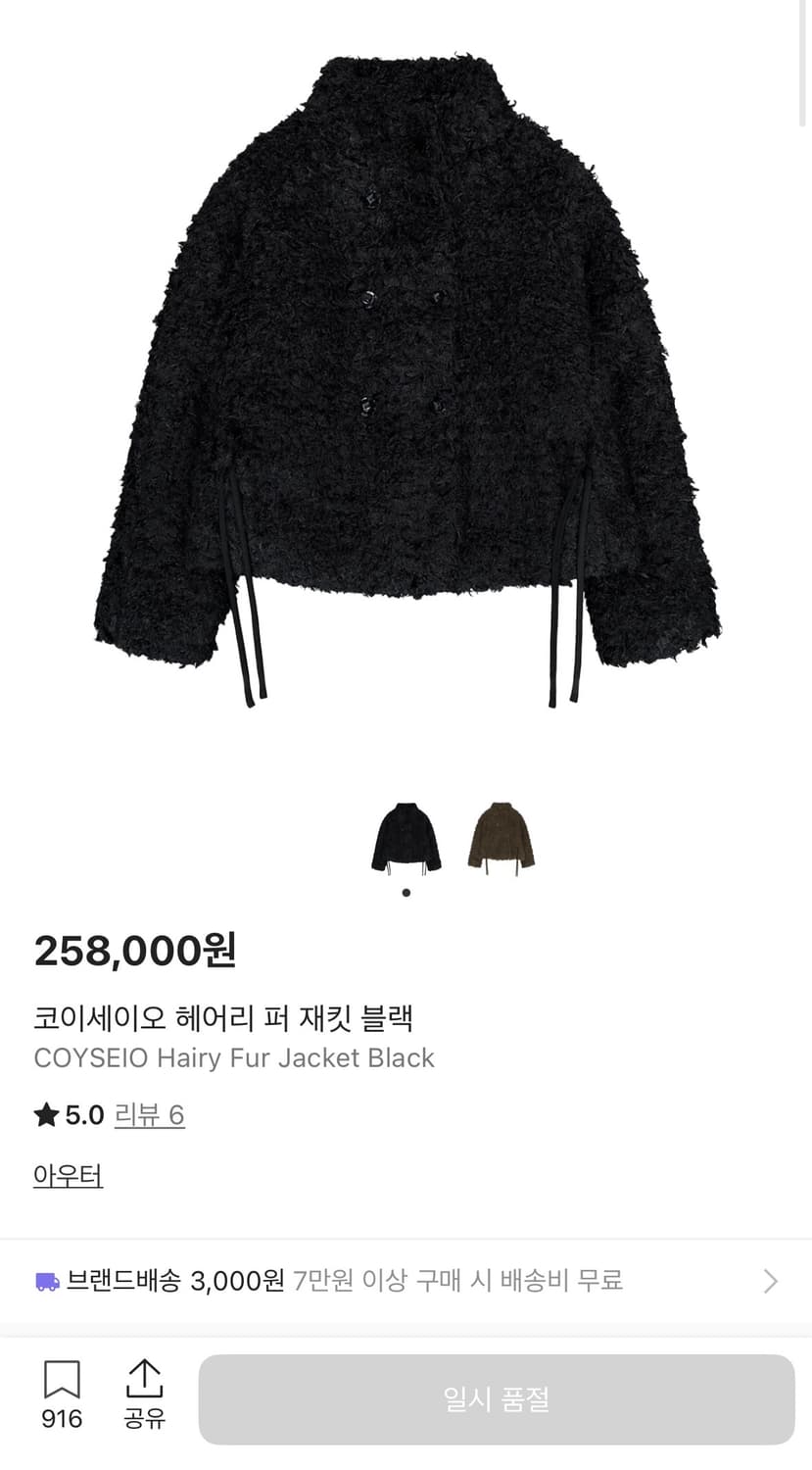Browse the 아우터 category link
Viewport: 812px width, 1470px height.
pyautogui.click(x=67, y=1174)
